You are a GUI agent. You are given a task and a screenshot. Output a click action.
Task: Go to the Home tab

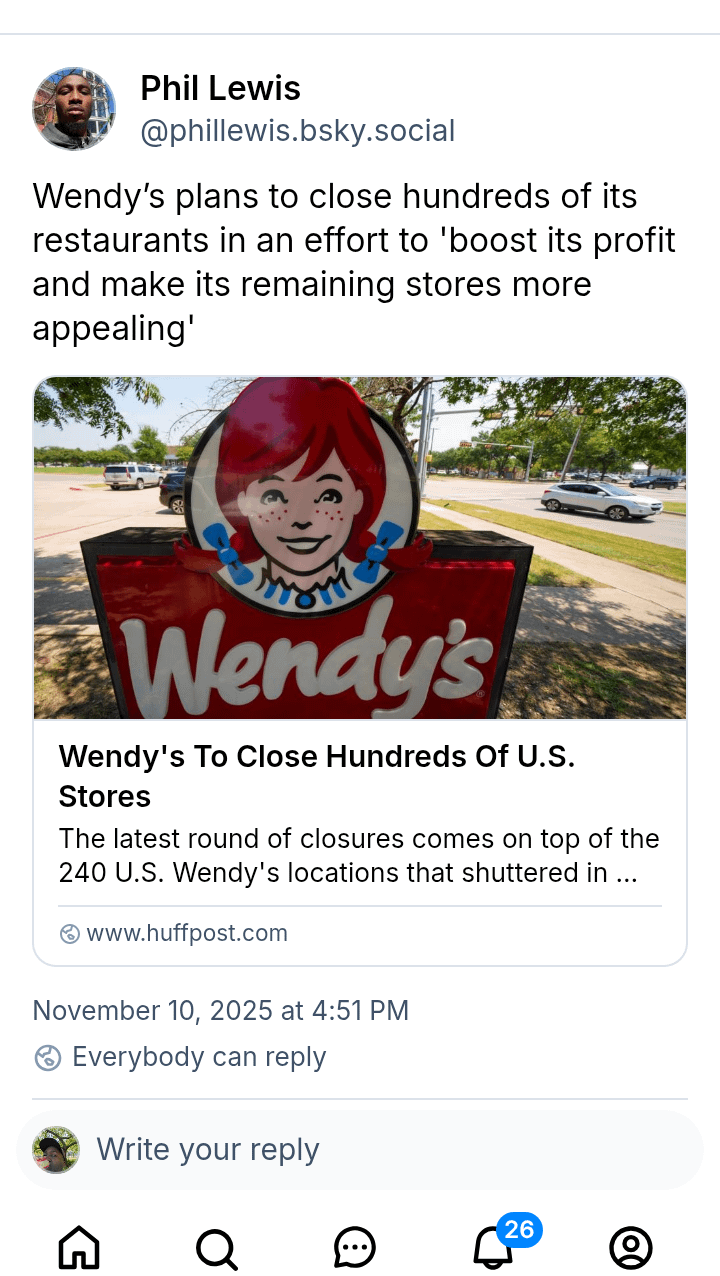(x=79, y=1247)
